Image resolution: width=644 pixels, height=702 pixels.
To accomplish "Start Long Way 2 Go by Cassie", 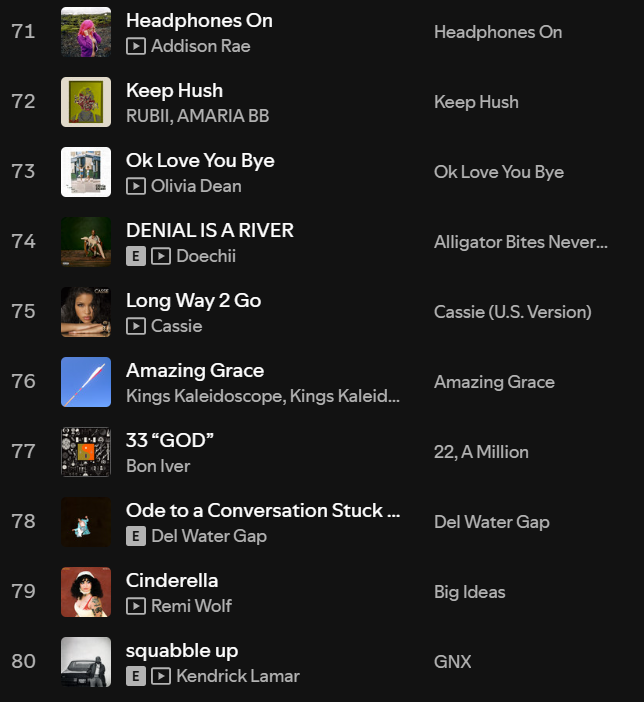I will [x=193, y=300].
